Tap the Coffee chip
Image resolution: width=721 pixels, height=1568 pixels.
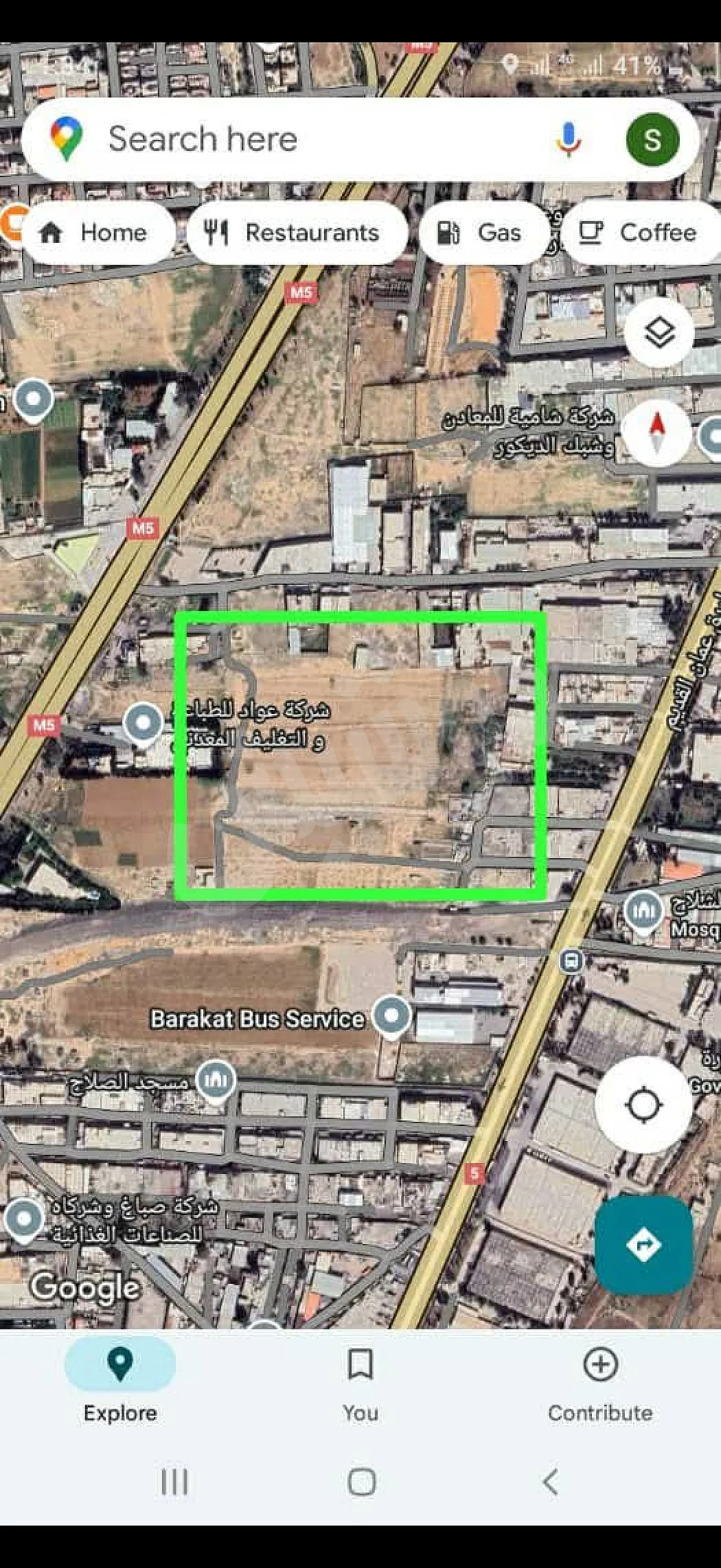[x=639, y=233]
